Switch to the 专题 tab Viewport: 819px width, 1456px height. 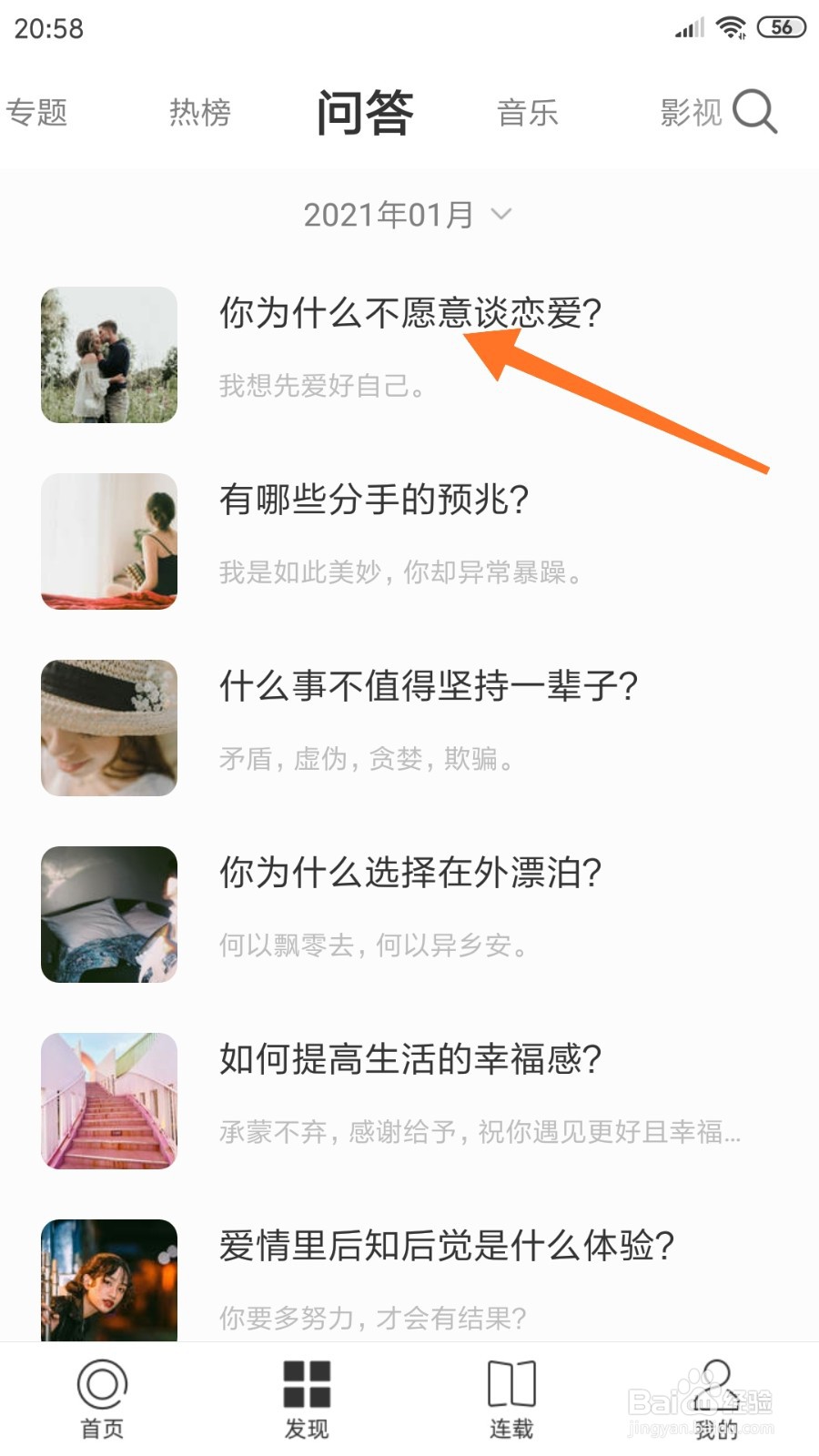37,113
